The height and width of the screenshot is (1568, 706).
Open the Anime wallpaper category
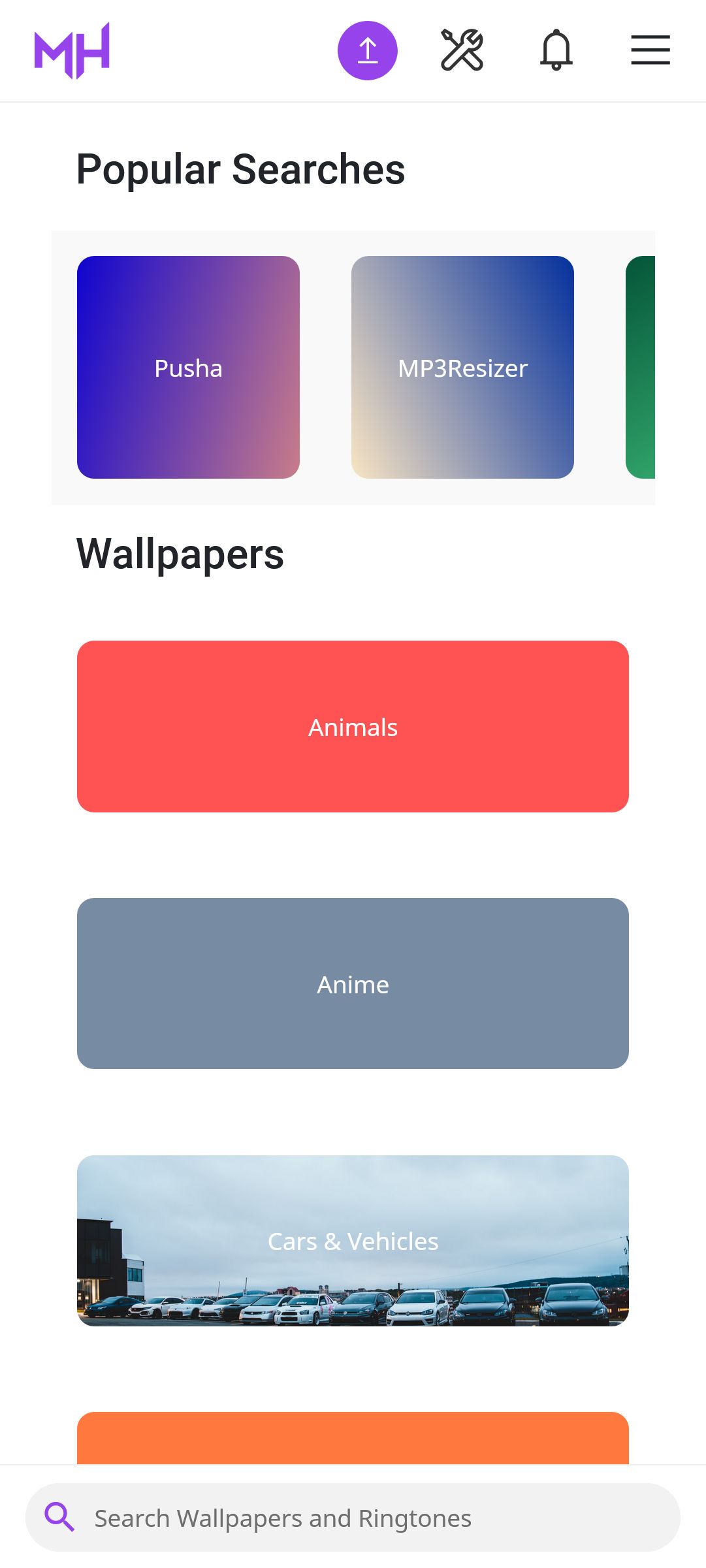(353, 984)
